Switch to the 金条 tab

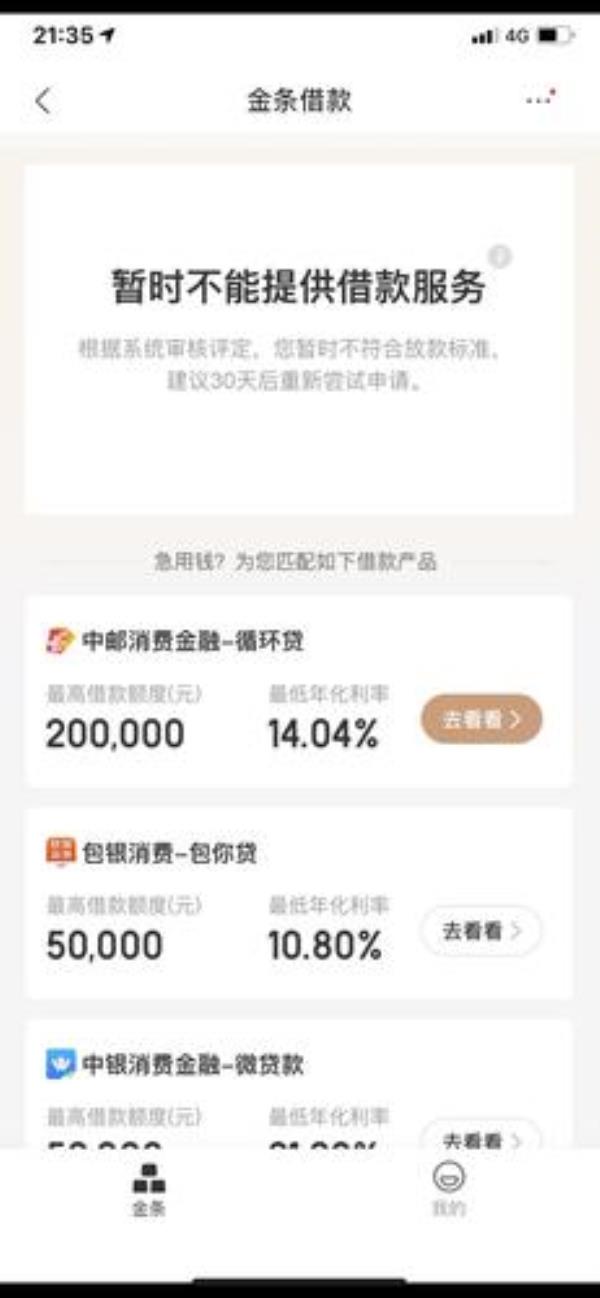point(149,1189)
